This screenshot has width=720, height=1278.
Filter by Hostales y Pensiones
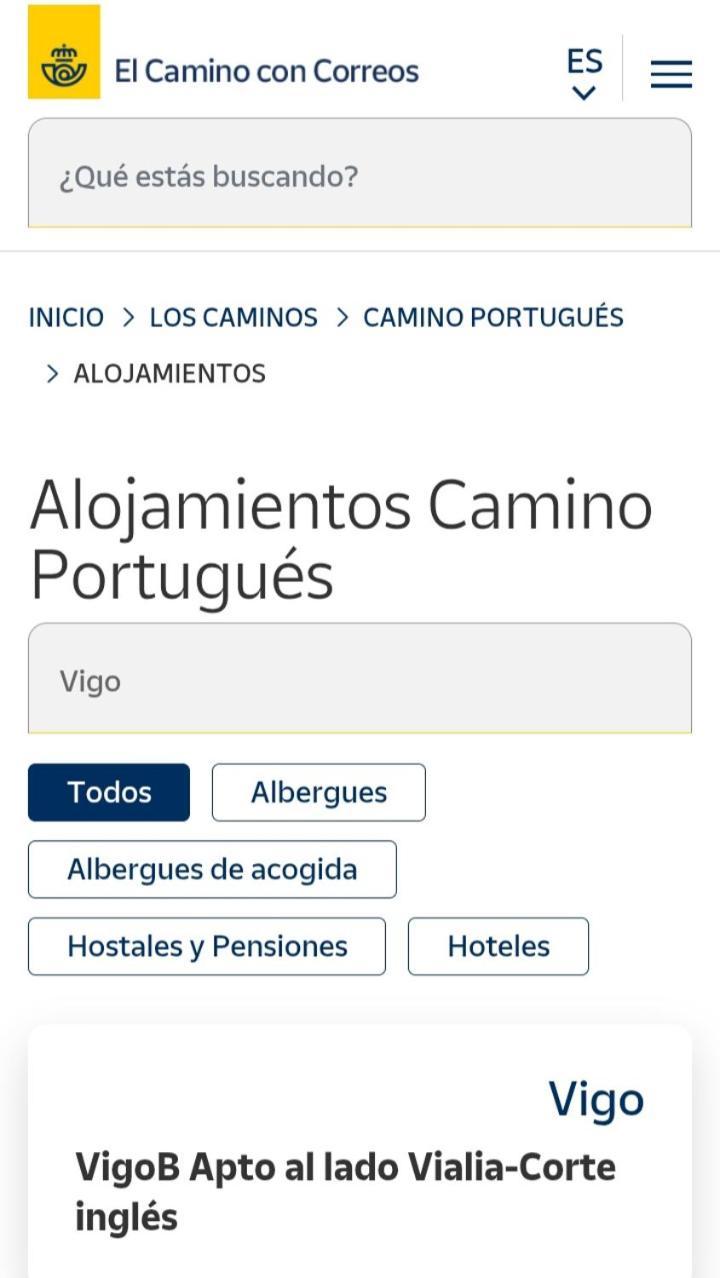click(207, 946)
